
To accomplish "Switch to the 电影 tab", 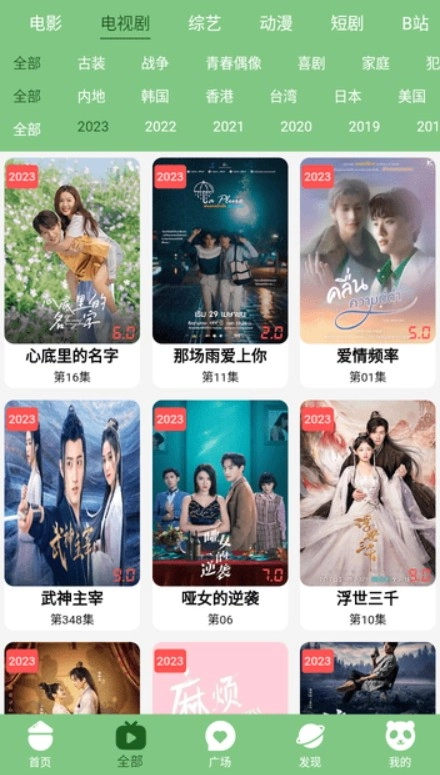I will [x=45, y=24].
